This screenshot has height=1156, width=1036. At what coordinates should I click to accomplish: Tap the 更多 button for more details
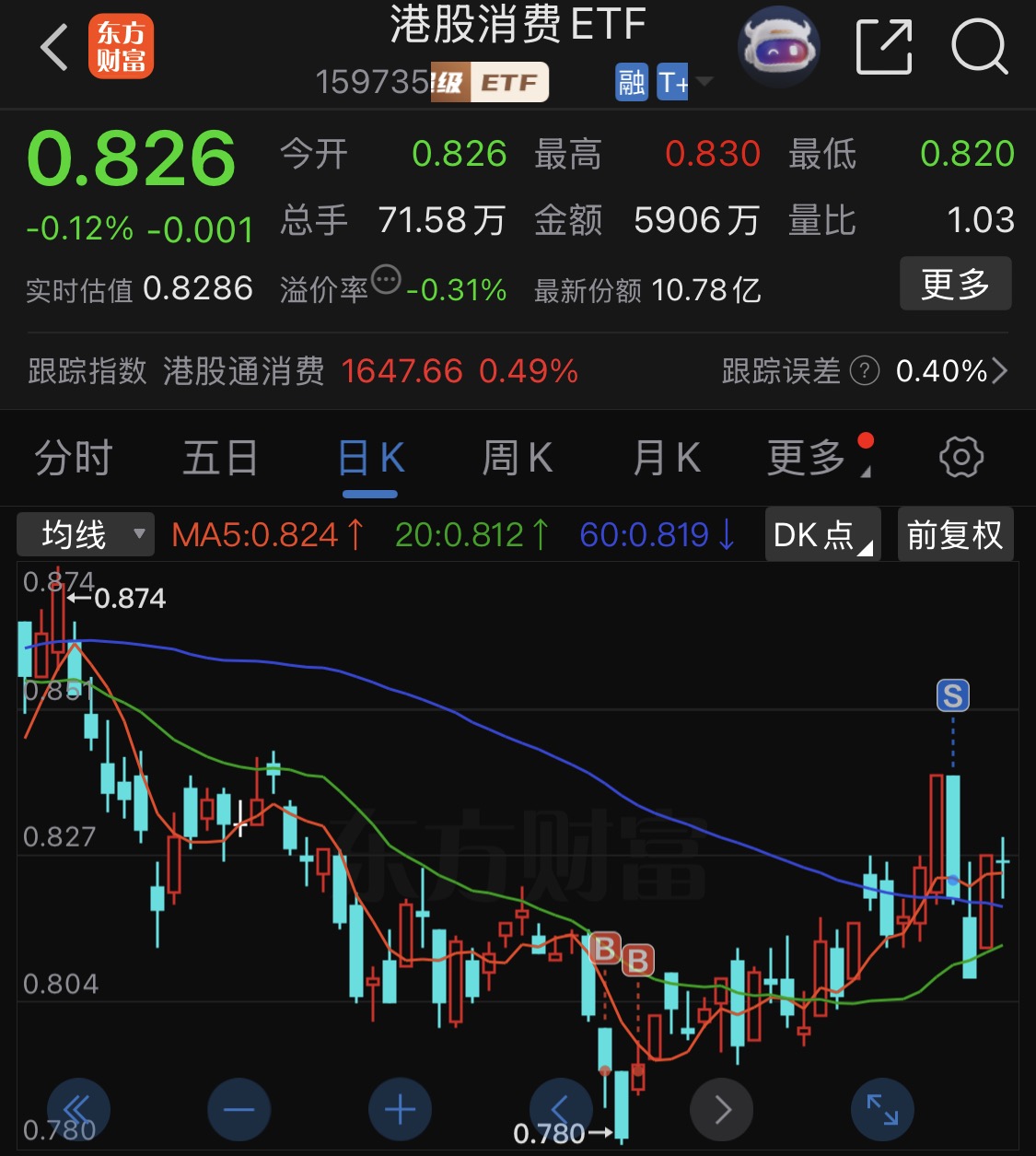[955, 284]
